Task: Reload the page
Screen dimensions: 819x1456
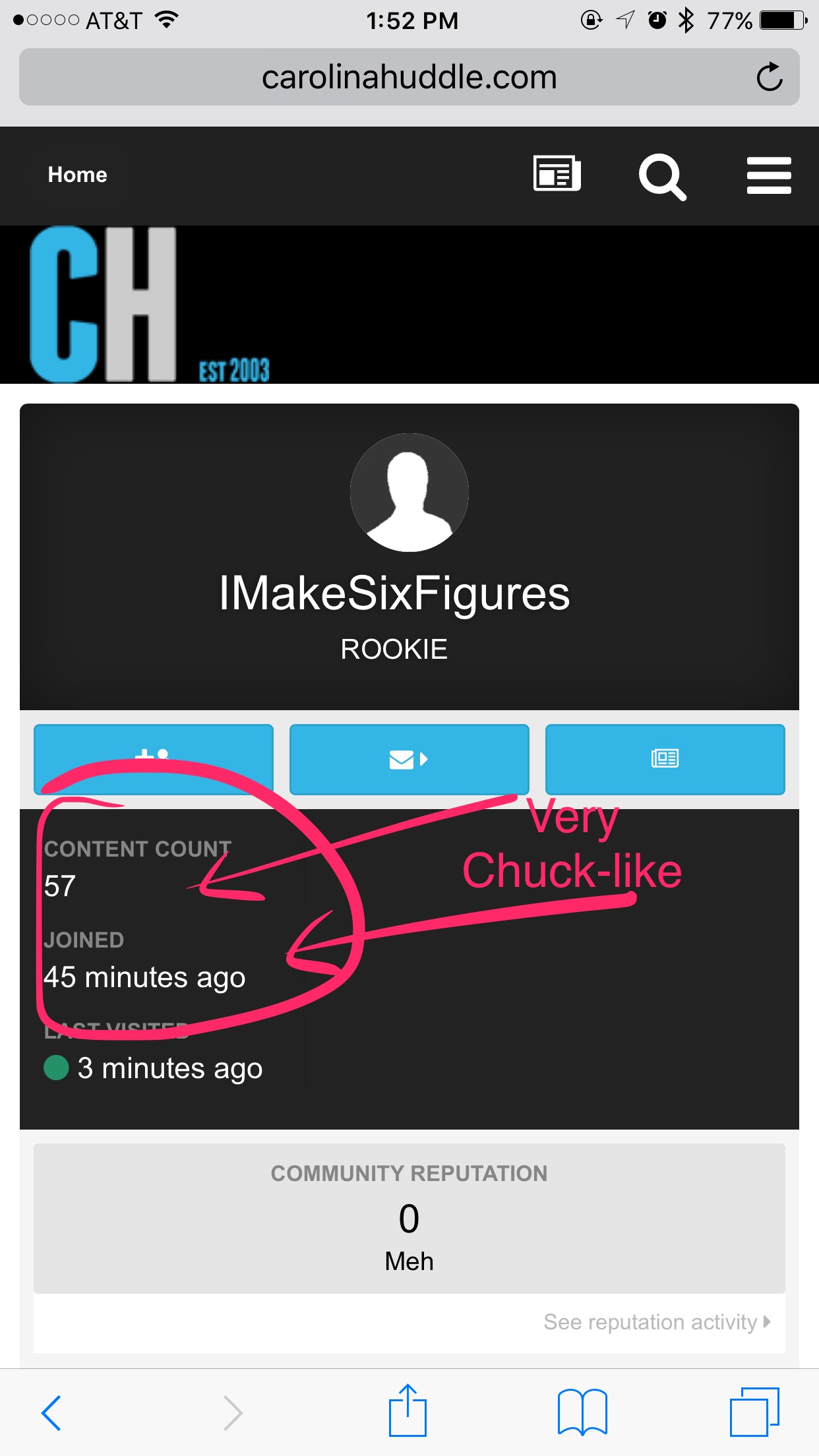Action: pyautogui.click(x=769, y=77)
